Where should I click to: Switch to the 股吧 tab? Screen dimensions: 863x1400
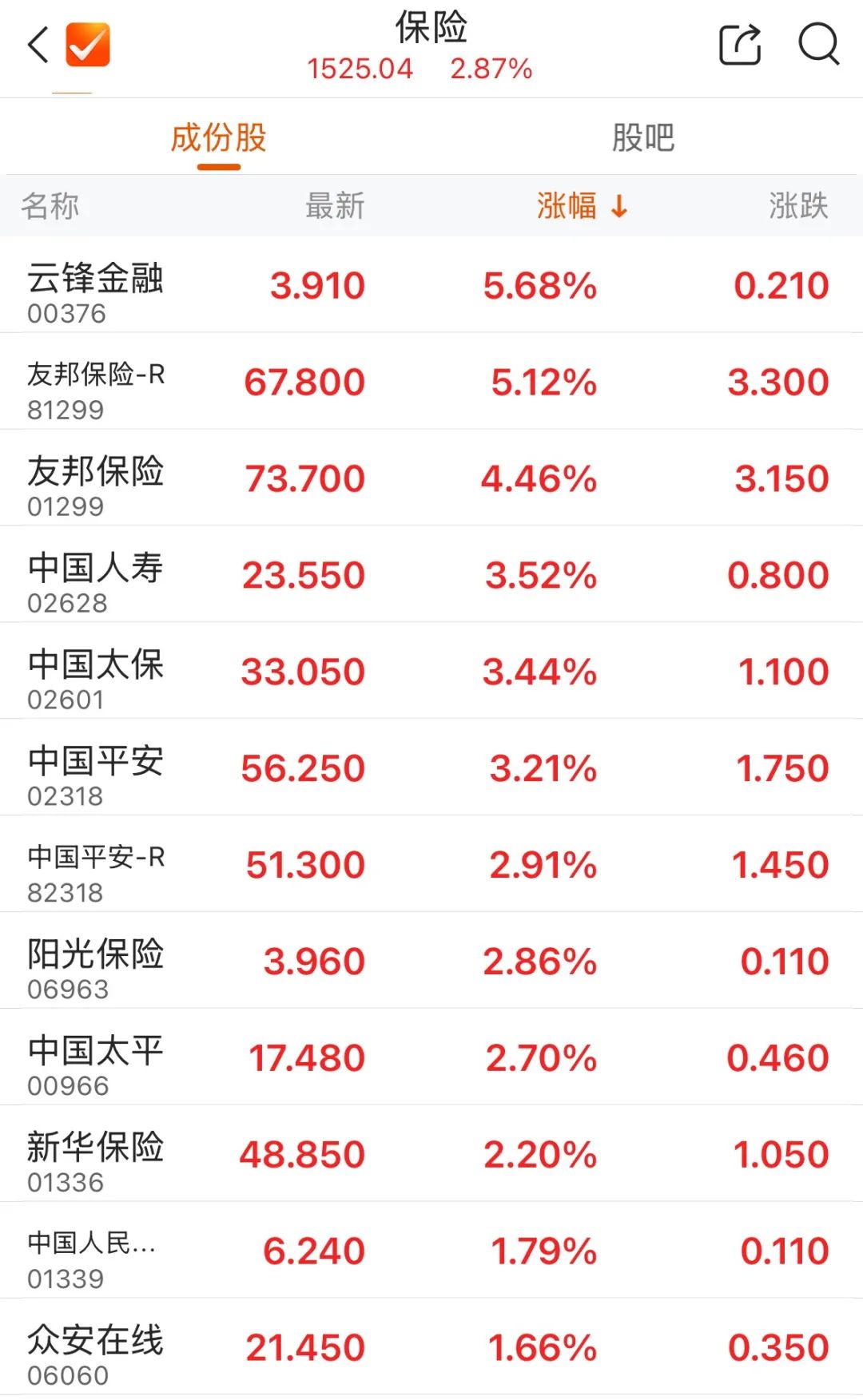tap(643, 137)
